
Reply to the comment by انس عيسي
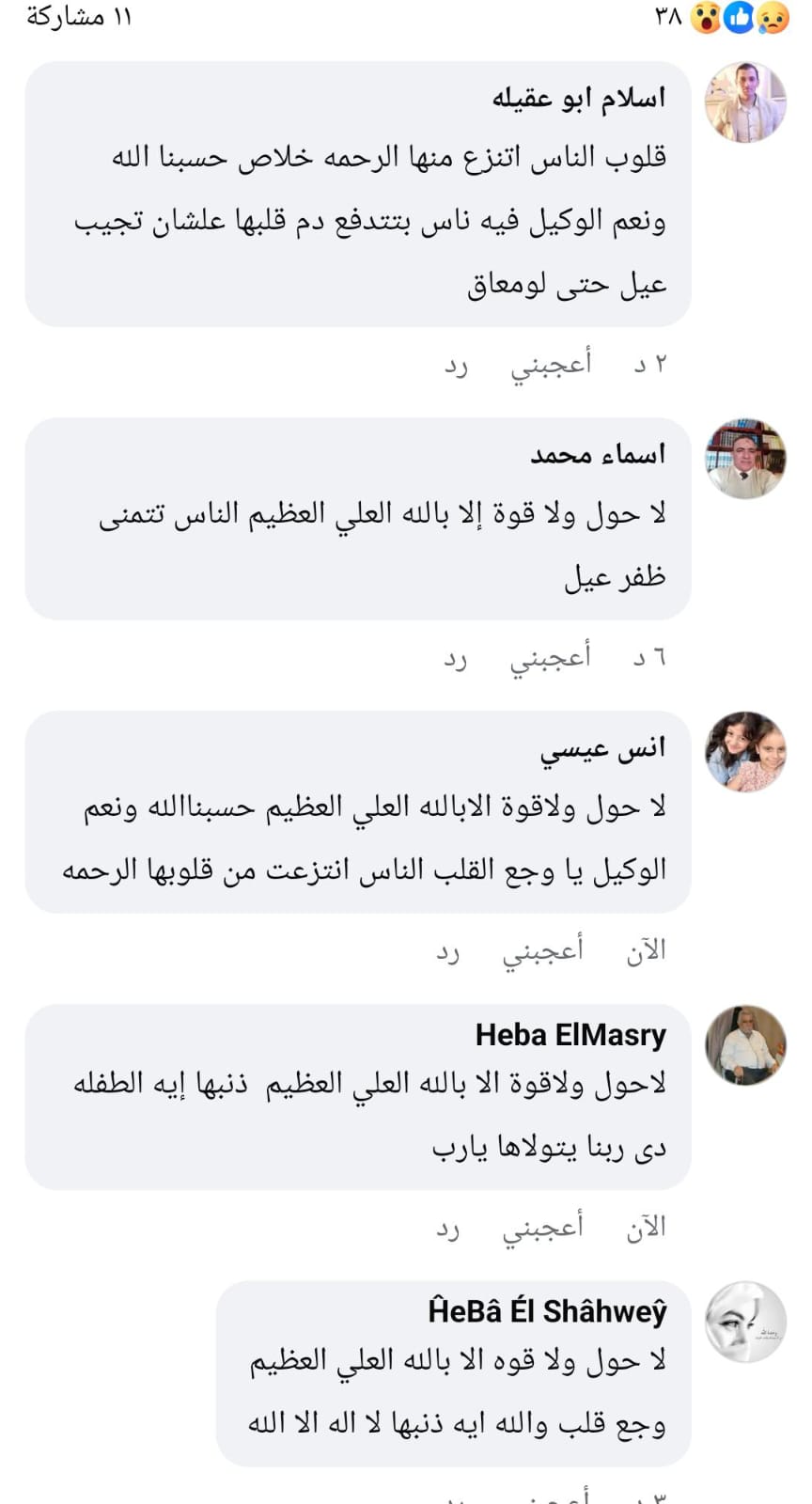[447, 951]
